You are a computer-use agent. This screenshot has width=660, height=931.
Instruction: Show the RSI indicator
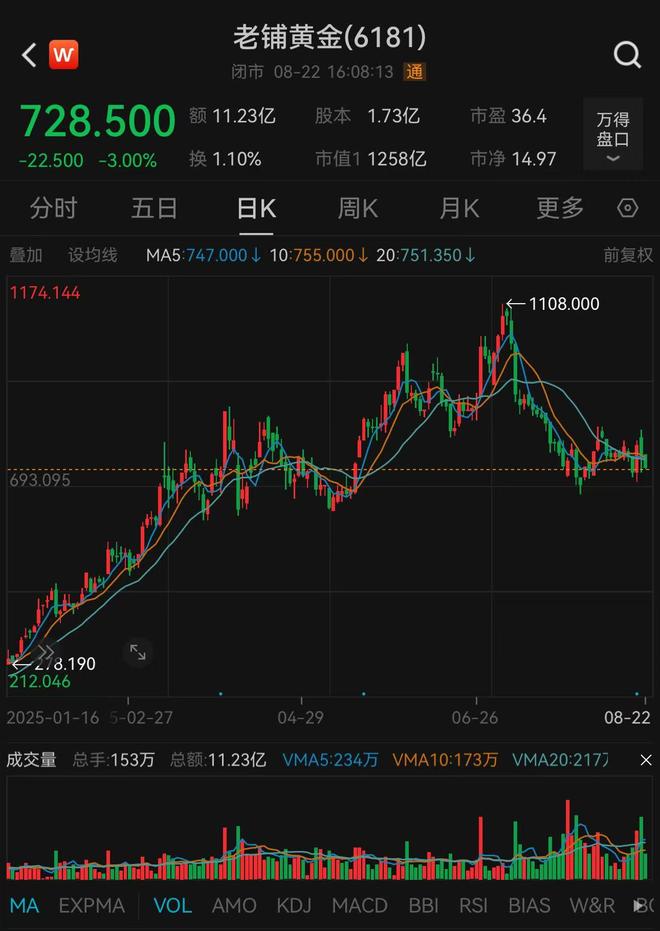[x=473, y=905]
